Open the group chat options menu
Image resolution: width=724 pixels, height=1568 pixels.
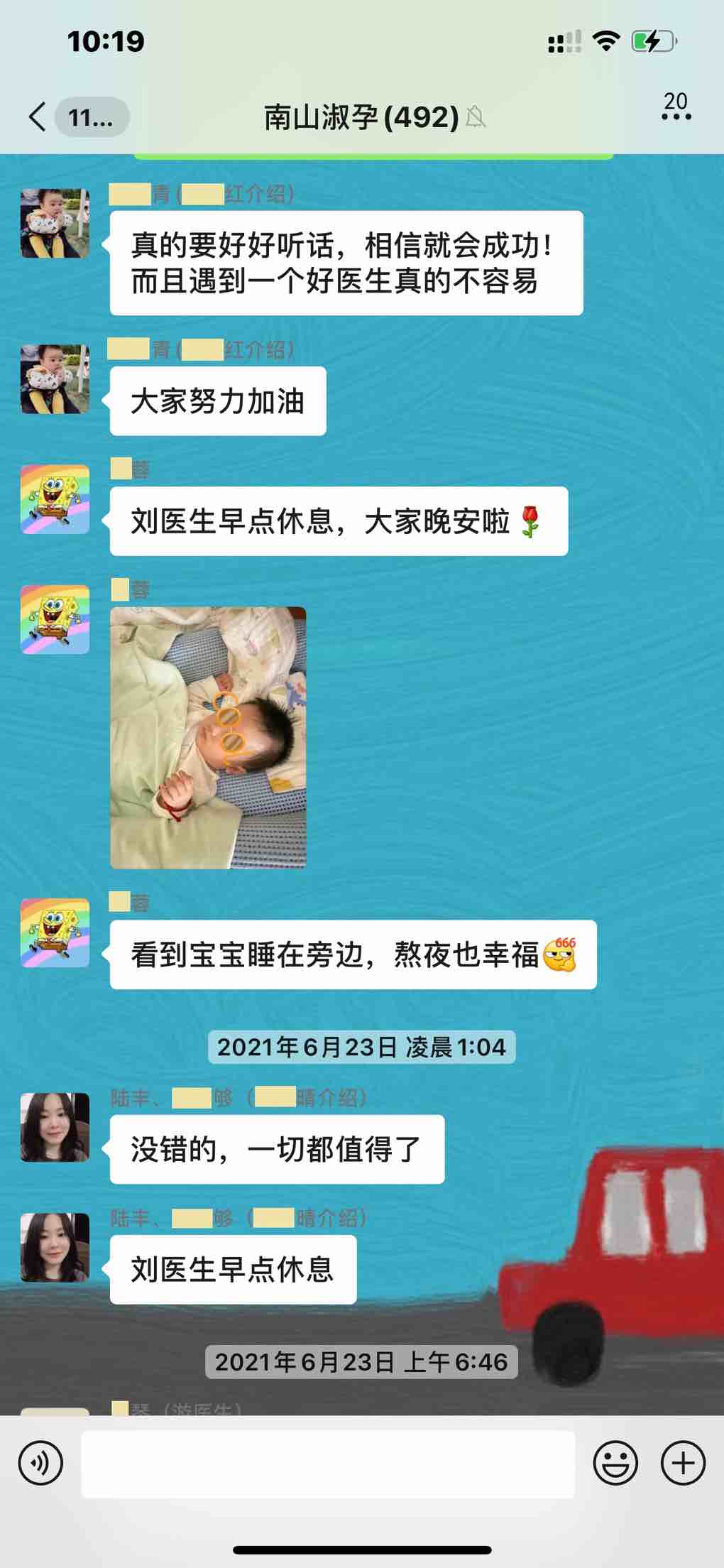click(x=675, y=115)
